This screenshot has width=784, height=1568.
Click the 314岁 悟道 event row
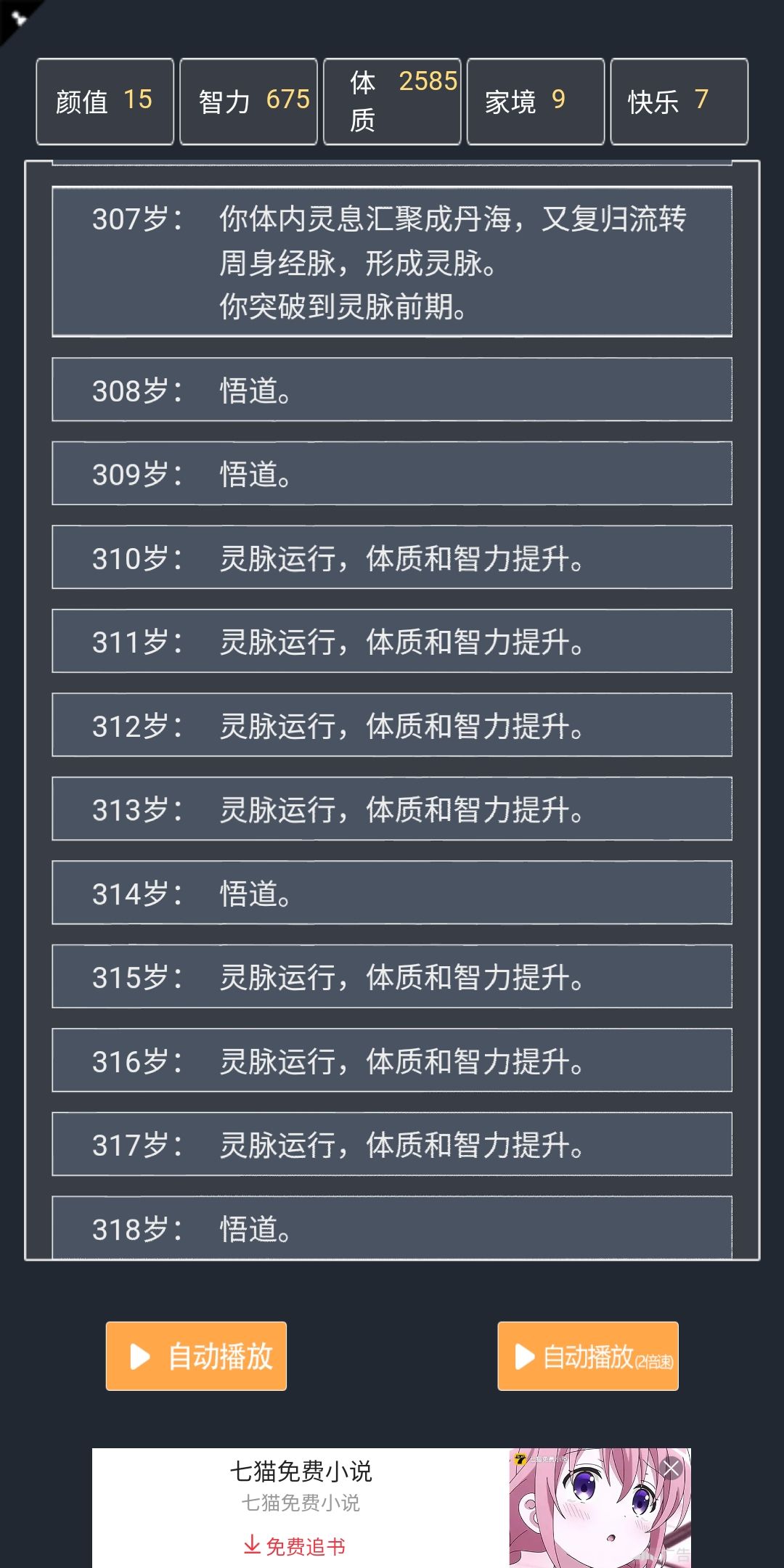pyautogui.click(x=392, y=893)
